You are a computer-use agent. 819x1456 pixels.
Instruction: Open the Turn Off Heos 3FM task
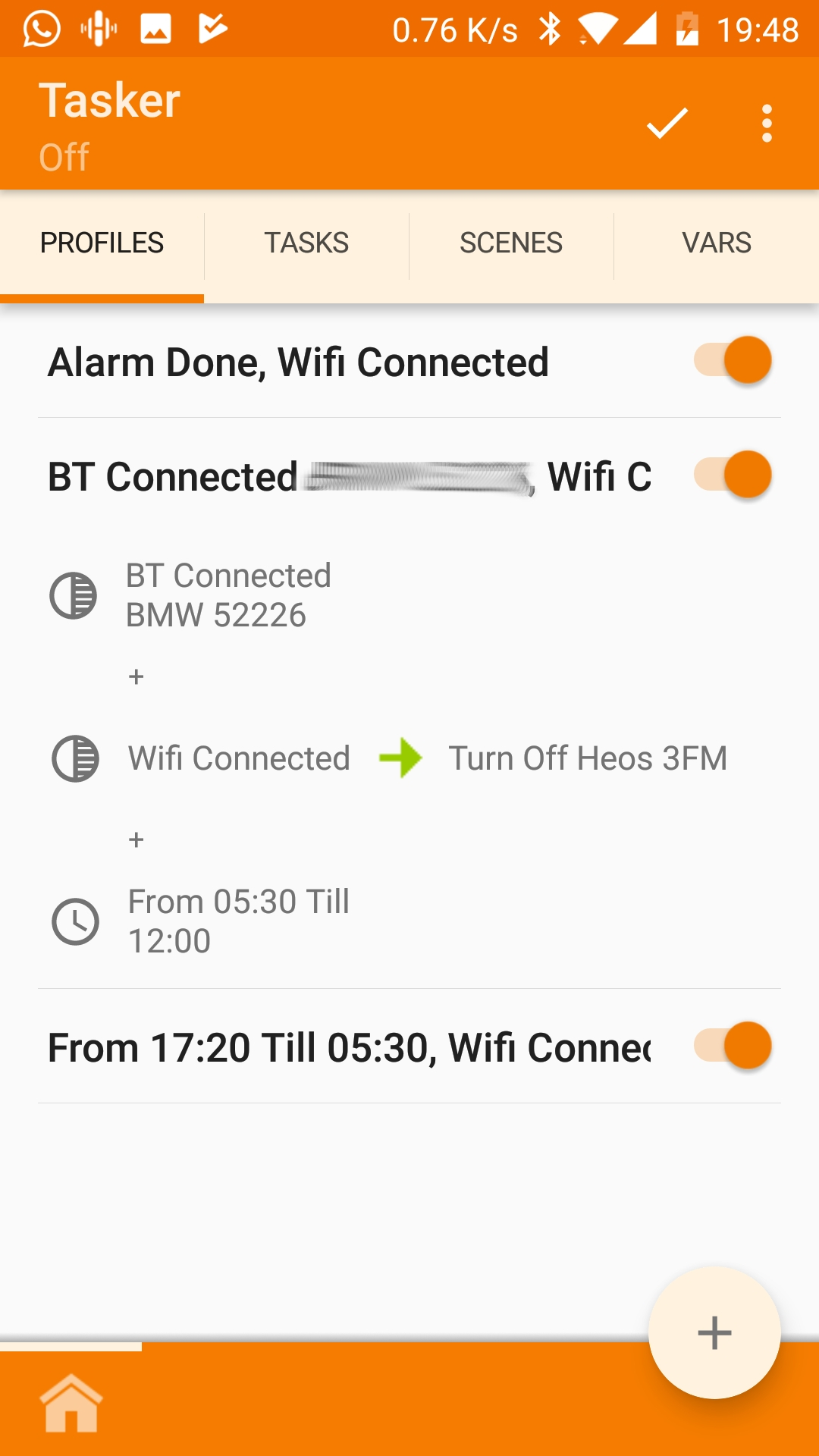pyautogui.click(x=587, y=758)
